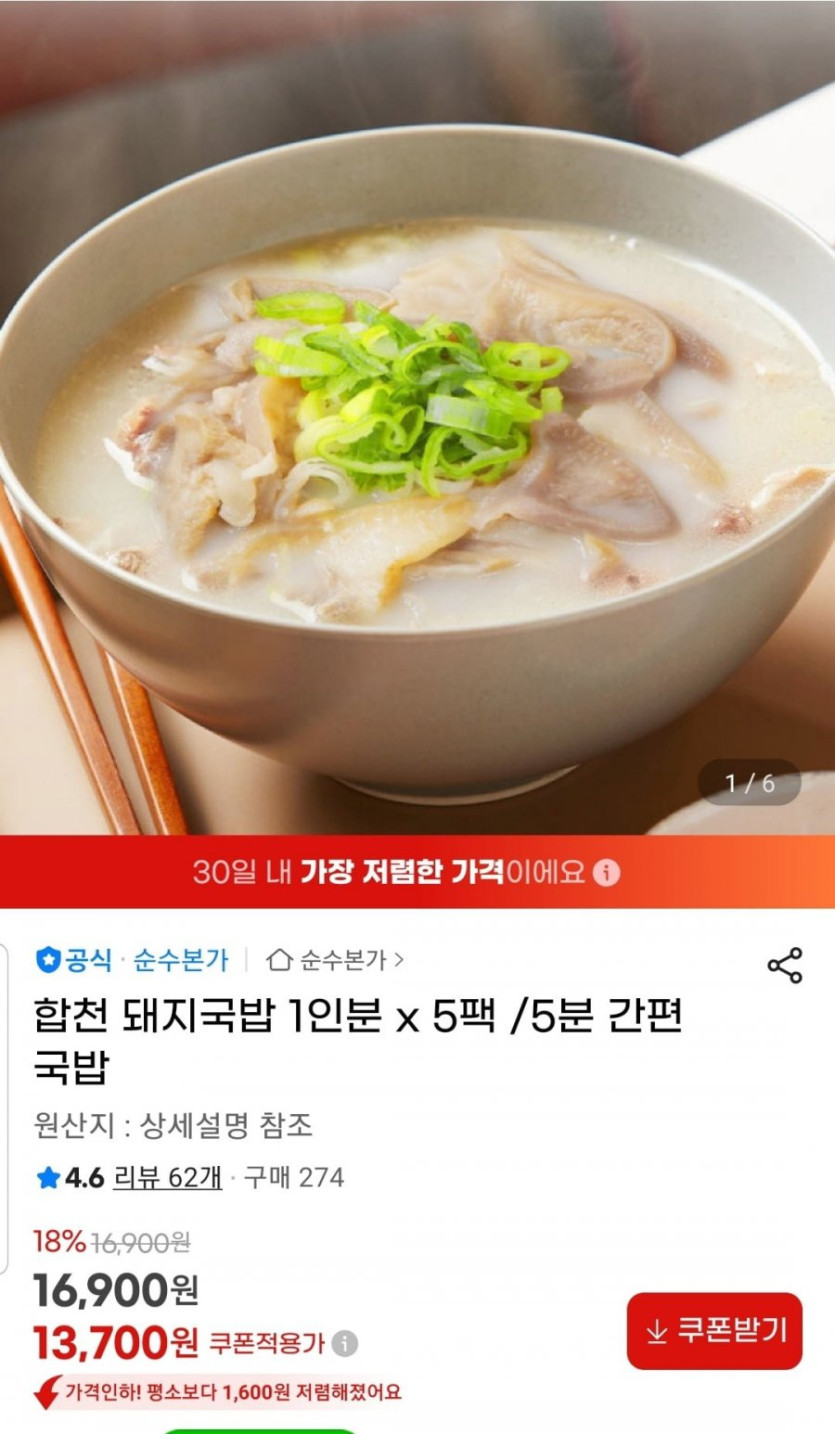Open the 순수본가 store link
Image resolution: width=835 pixels, height=1434 pixels.
(x=336, y=961)
